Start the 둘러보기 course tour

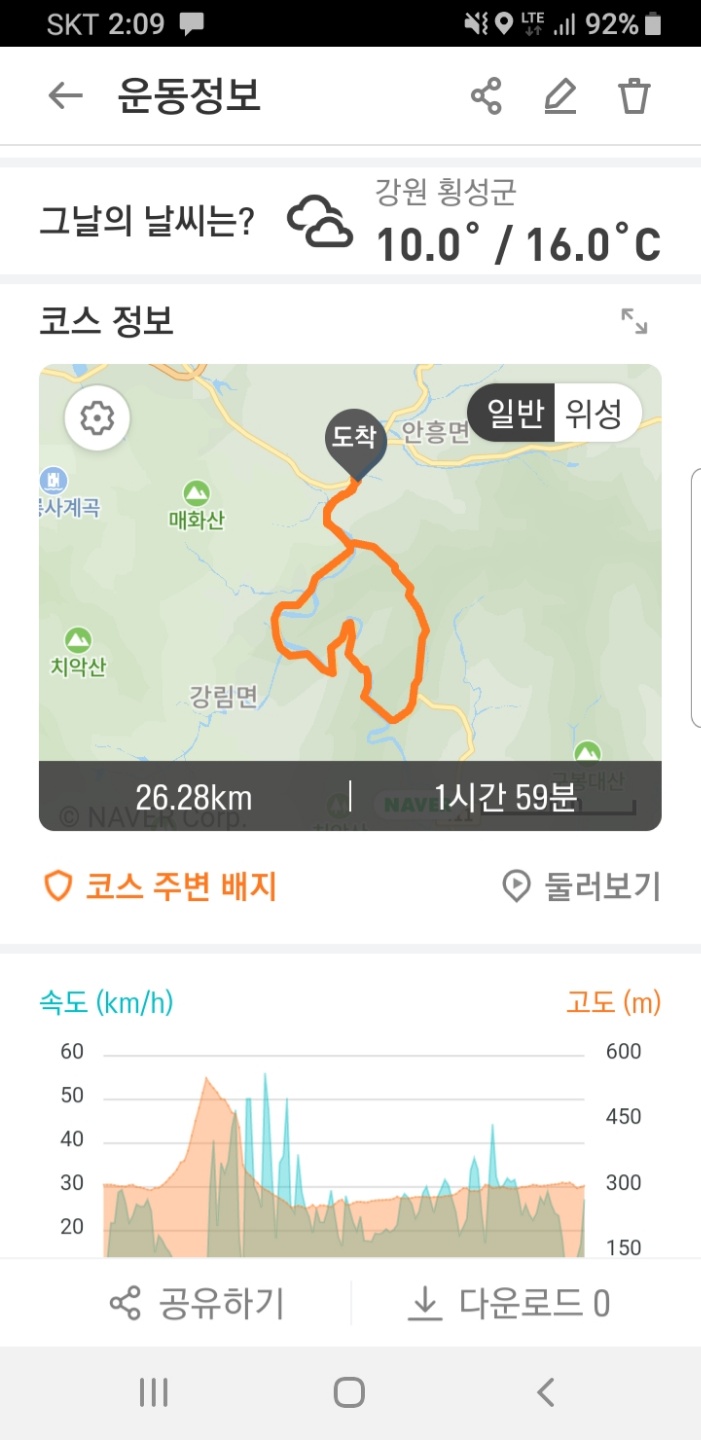(x=581, y=886)
